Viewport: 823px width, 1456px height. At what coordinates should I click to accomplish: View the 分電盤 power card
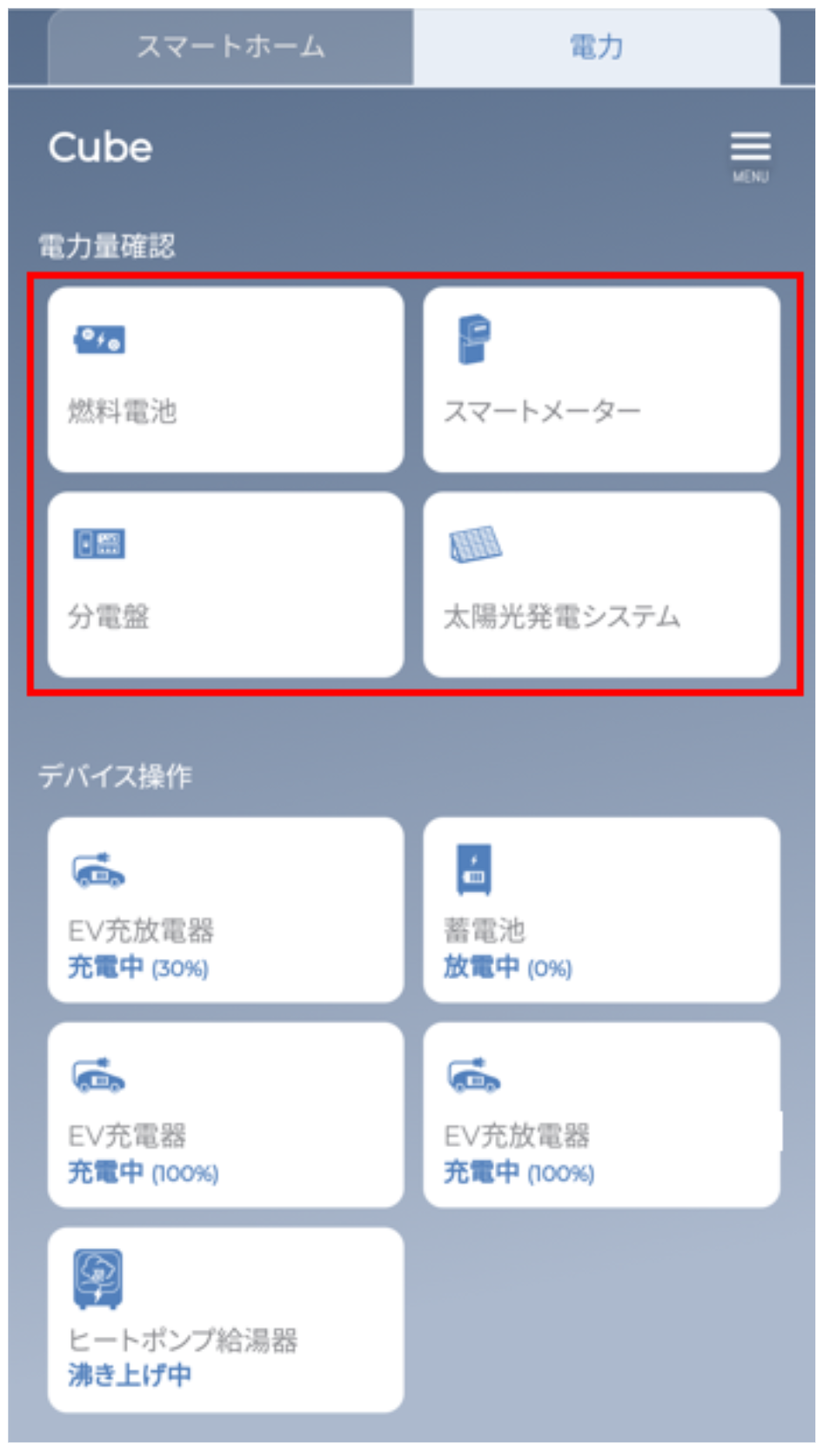tap(225, 585)
